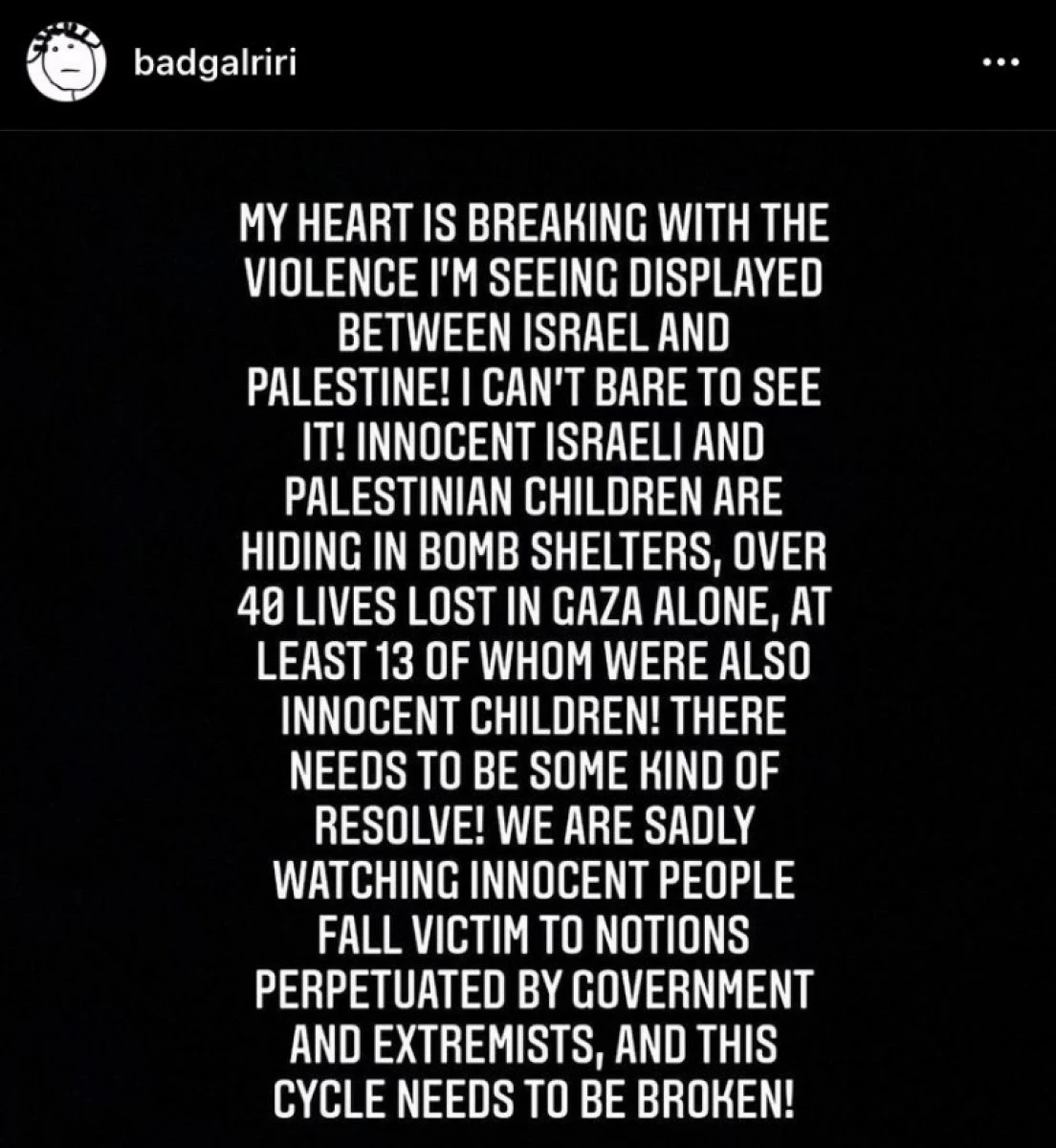Image resolution: width=1056 pixels, height=1148 pixels.
Task: Open the badgalriri username link
Action: click(x=202, y=66)
